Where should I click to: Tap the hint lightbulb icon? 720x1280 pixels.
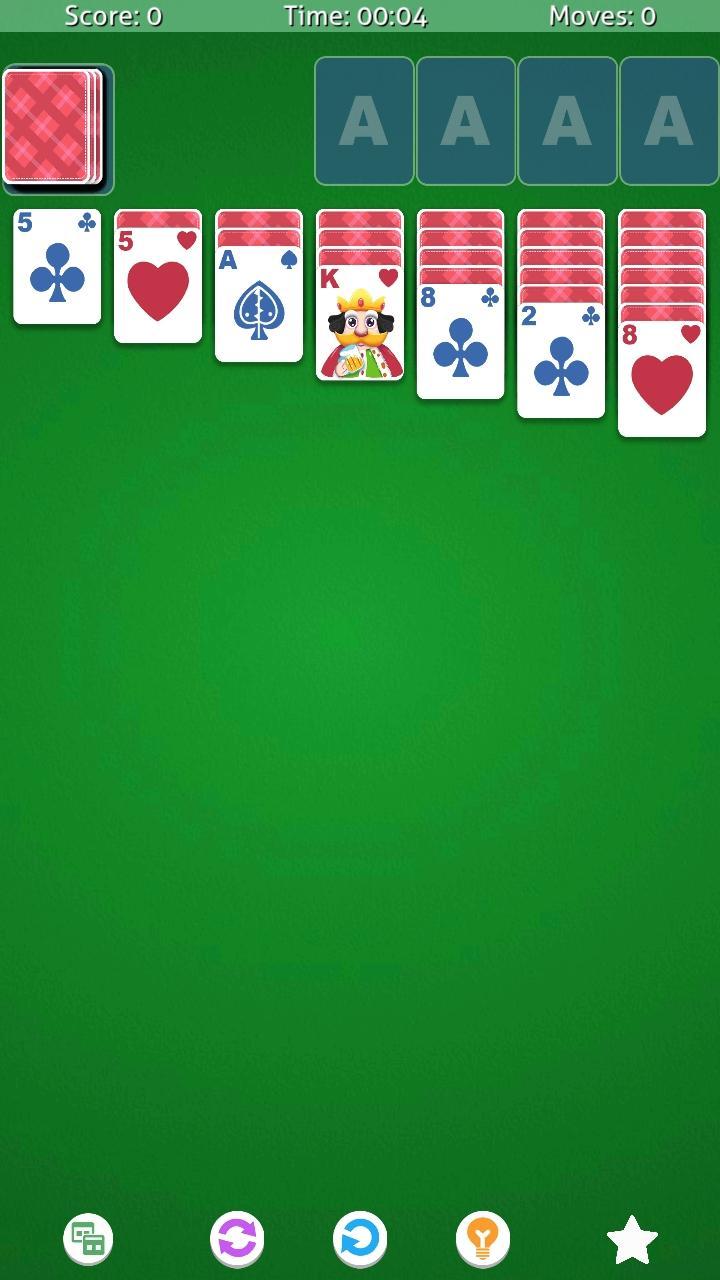485,1237
